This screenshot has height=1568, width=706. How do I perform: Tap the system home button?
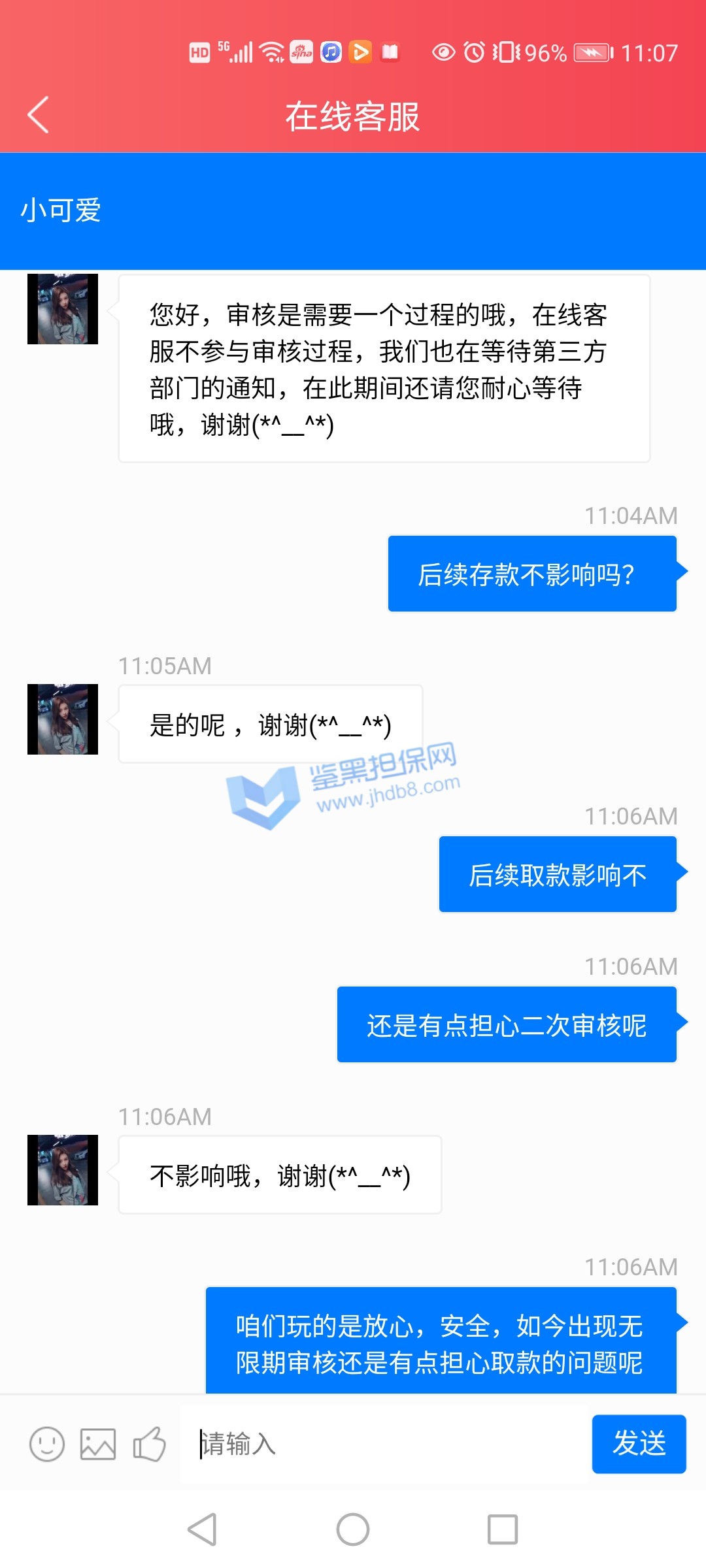click(353, 1529)
